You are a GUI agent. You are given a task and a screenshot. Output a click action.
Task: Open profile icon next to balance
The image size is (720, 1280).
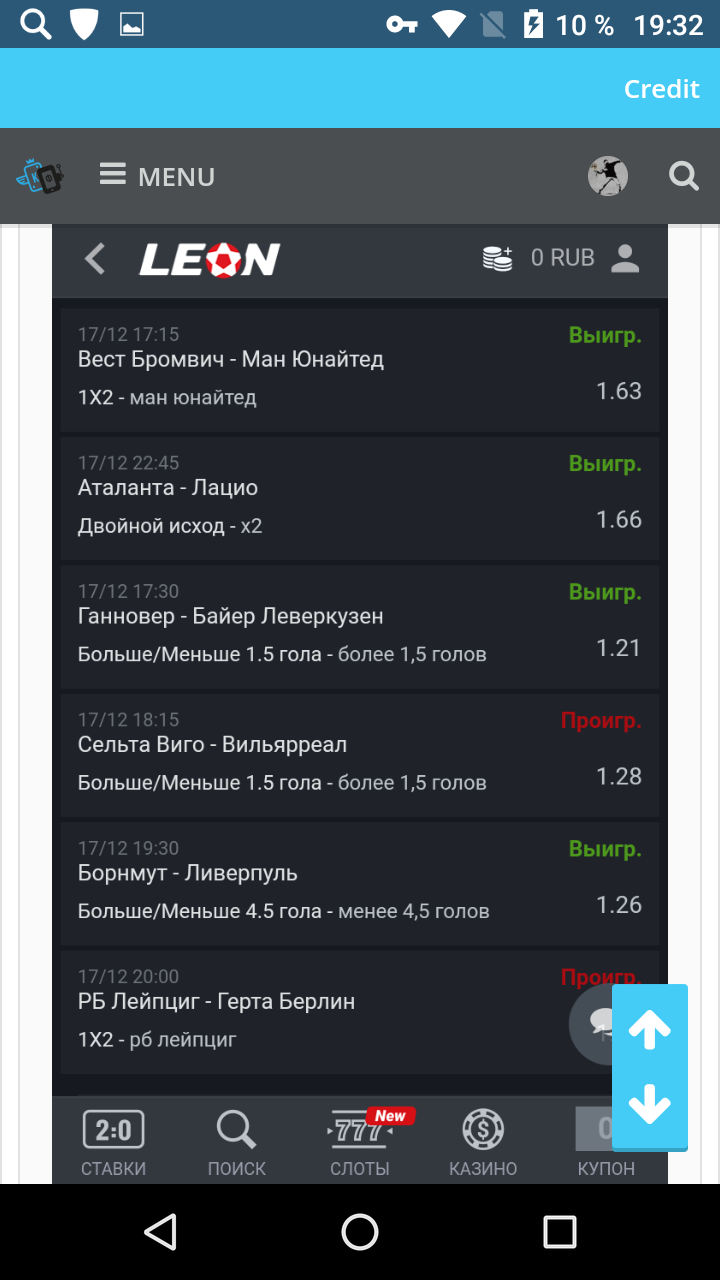pos(625,258)
